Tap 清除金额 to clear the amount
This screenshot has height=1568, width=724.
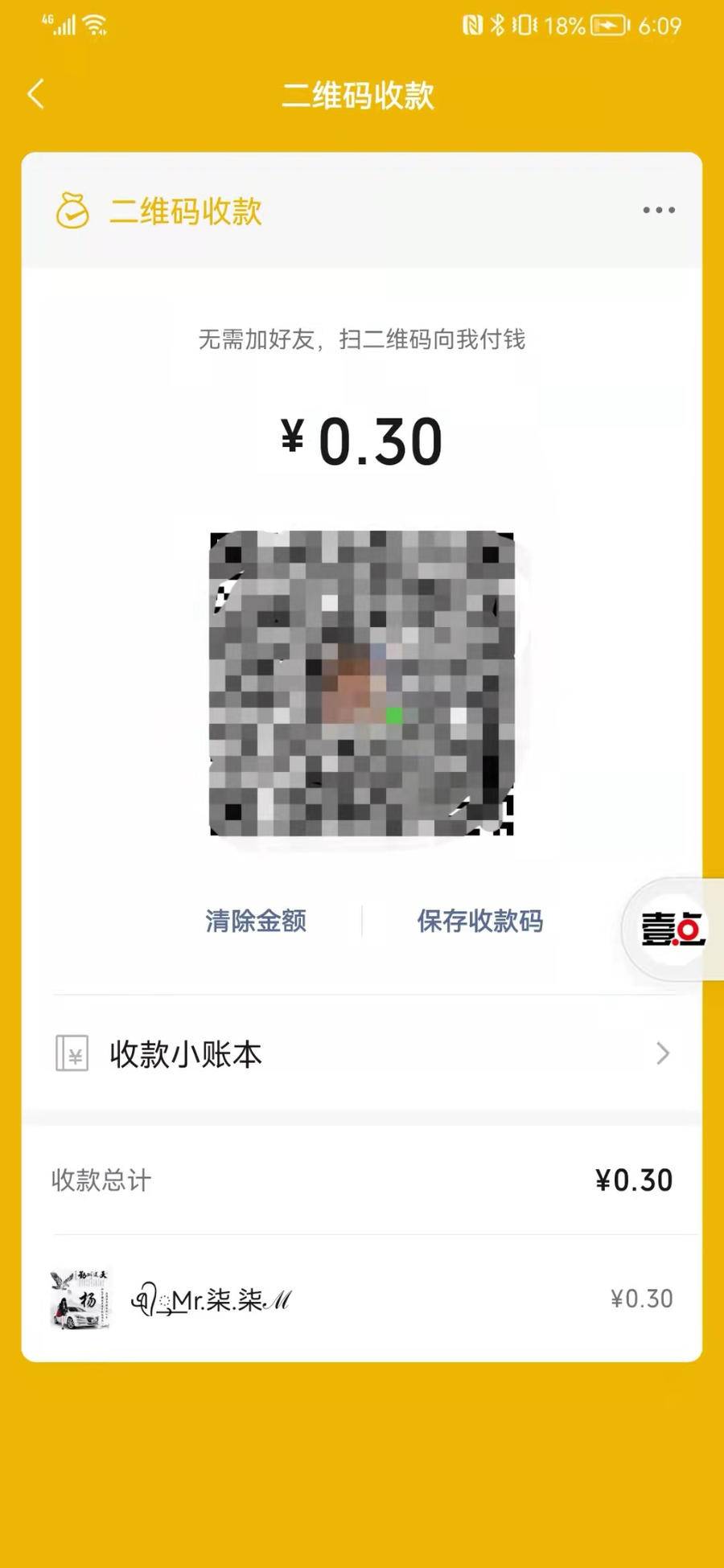[x=256, y=921]
